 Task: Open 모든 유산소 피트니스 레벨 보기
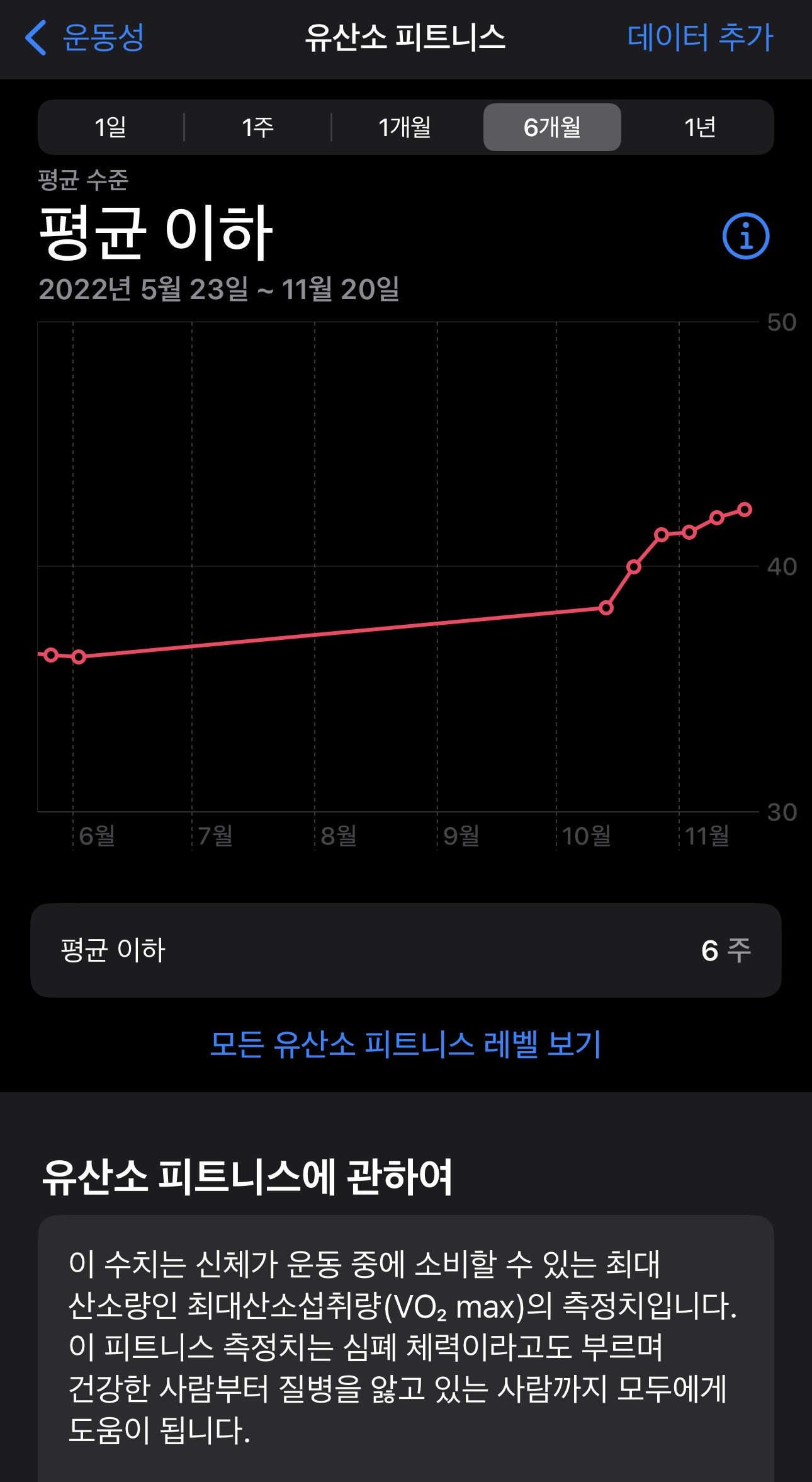(405, 1044)
